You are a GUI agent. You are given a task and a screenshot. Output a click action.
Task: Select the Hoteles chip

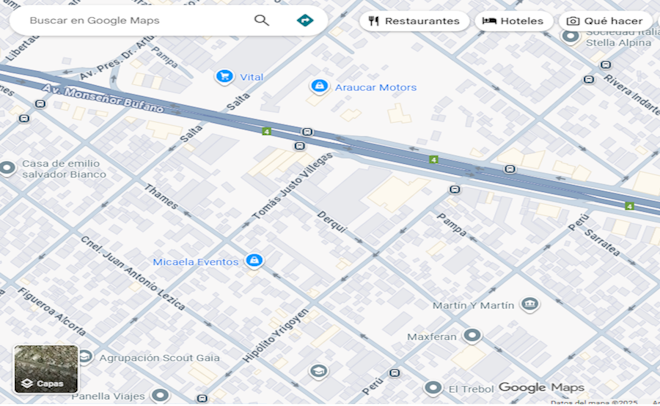point(513,21)
